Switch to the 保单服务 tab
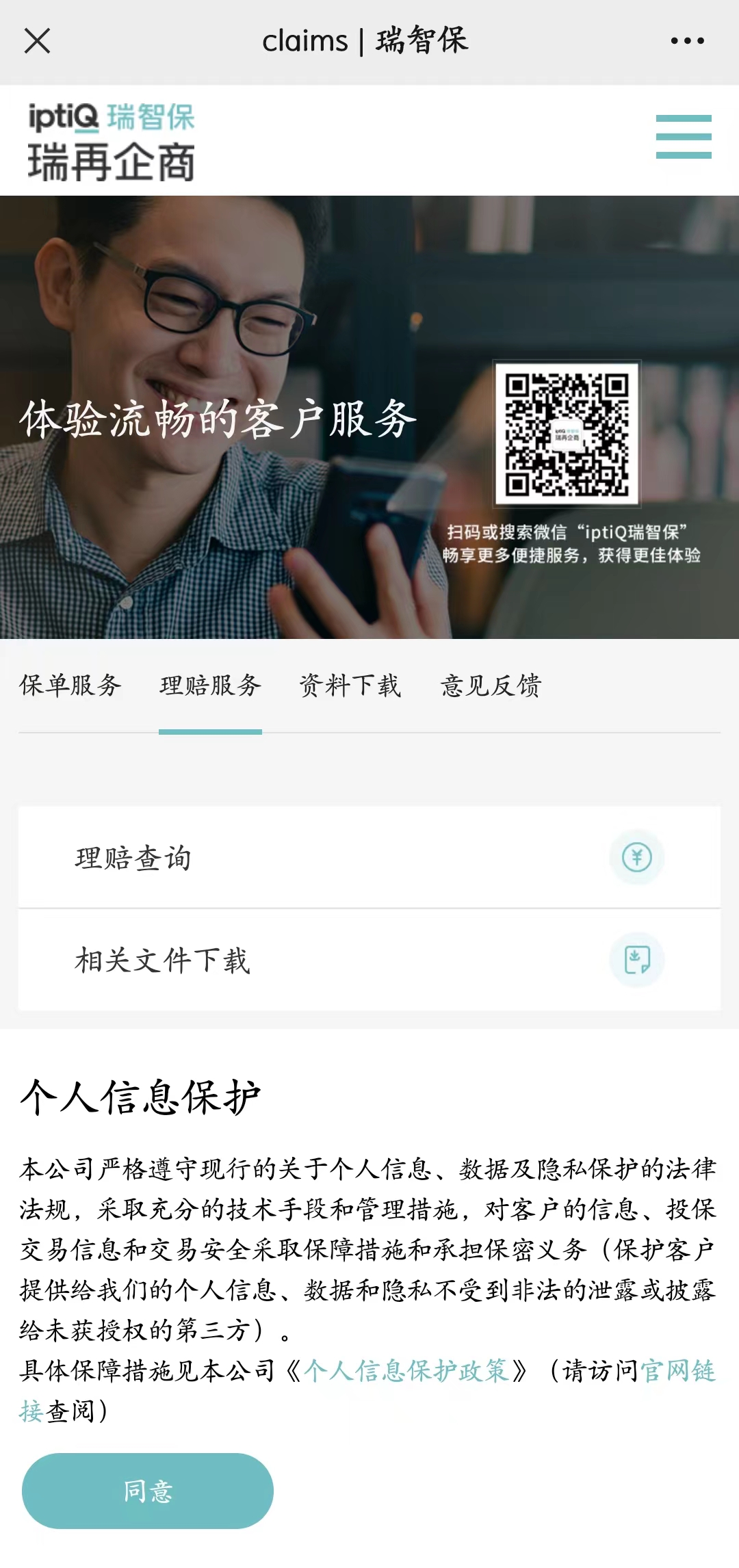 [x=70, y=685]
